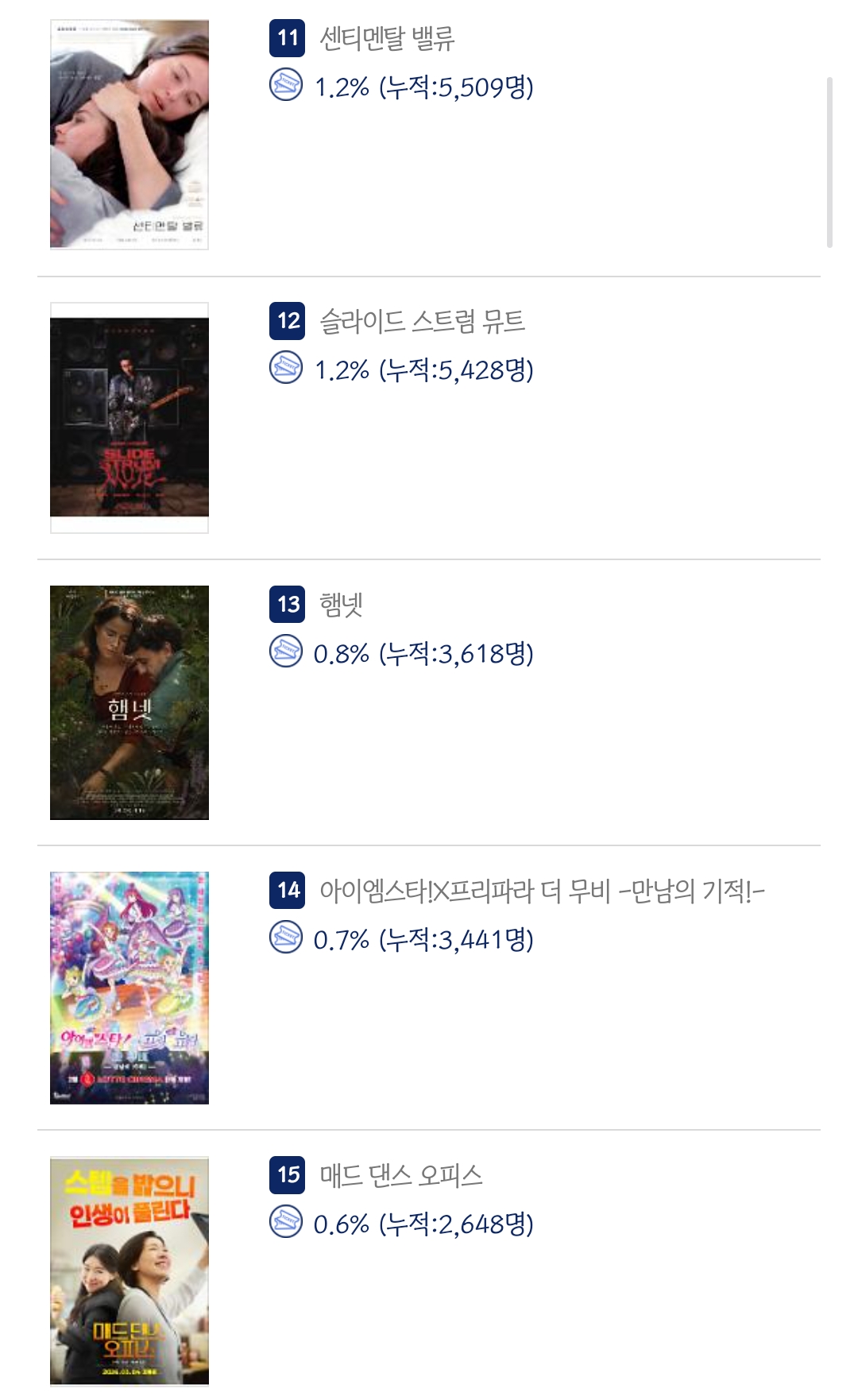Select the 슬라이드 스트럼 뮤트 title
Viewport: 858px width, 1400px height.
(422, 322)
